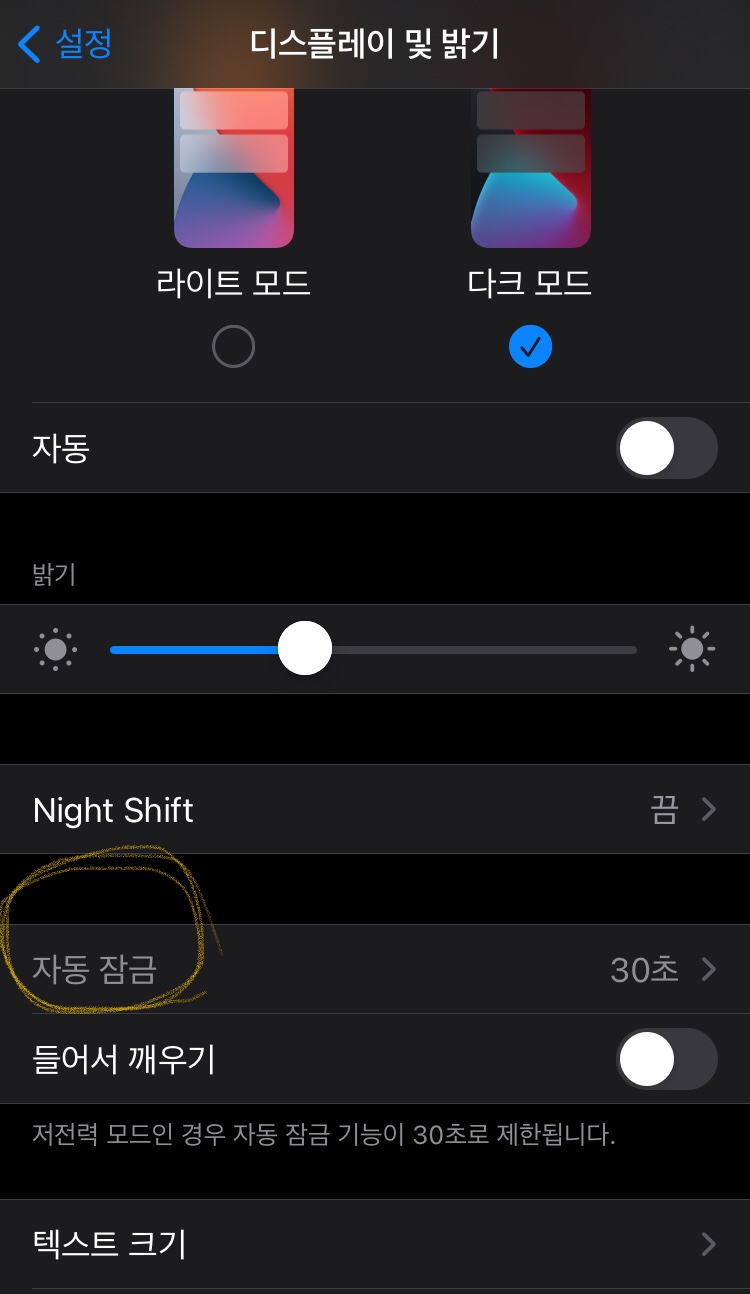
Task: Open 텍스트 크기 settings
Action: (375, 1244)
